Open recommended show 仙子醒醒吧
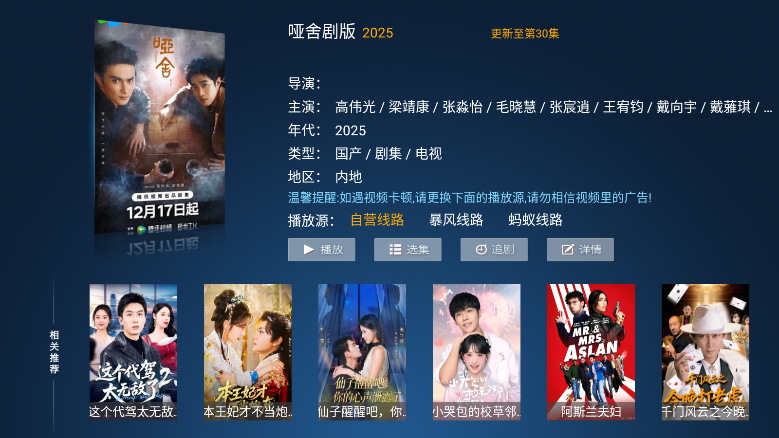Screen dimensions: 779x438 pyautogui.click(x=362, y=352)
